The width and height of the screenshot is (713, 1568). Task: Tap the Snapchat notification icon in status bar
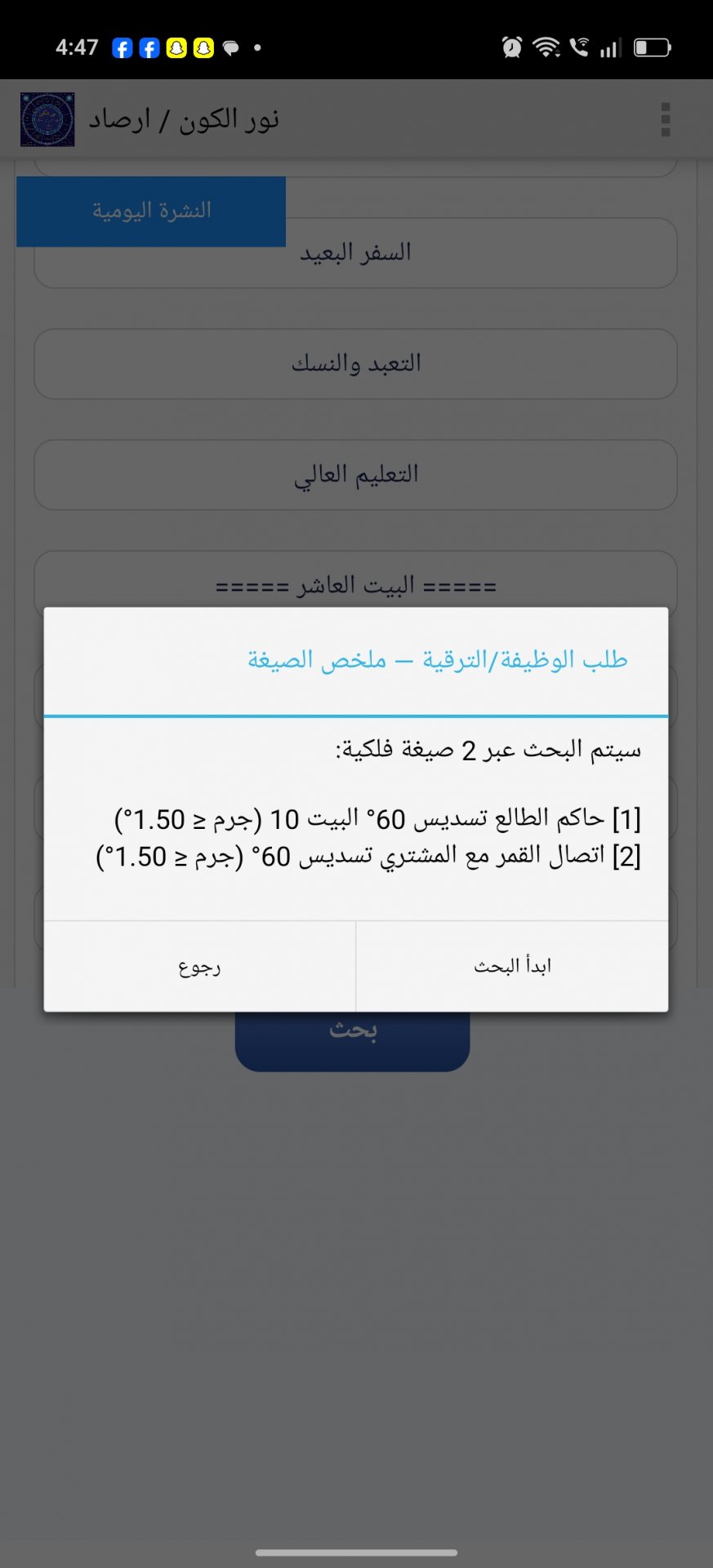click(x=176, y=47)
